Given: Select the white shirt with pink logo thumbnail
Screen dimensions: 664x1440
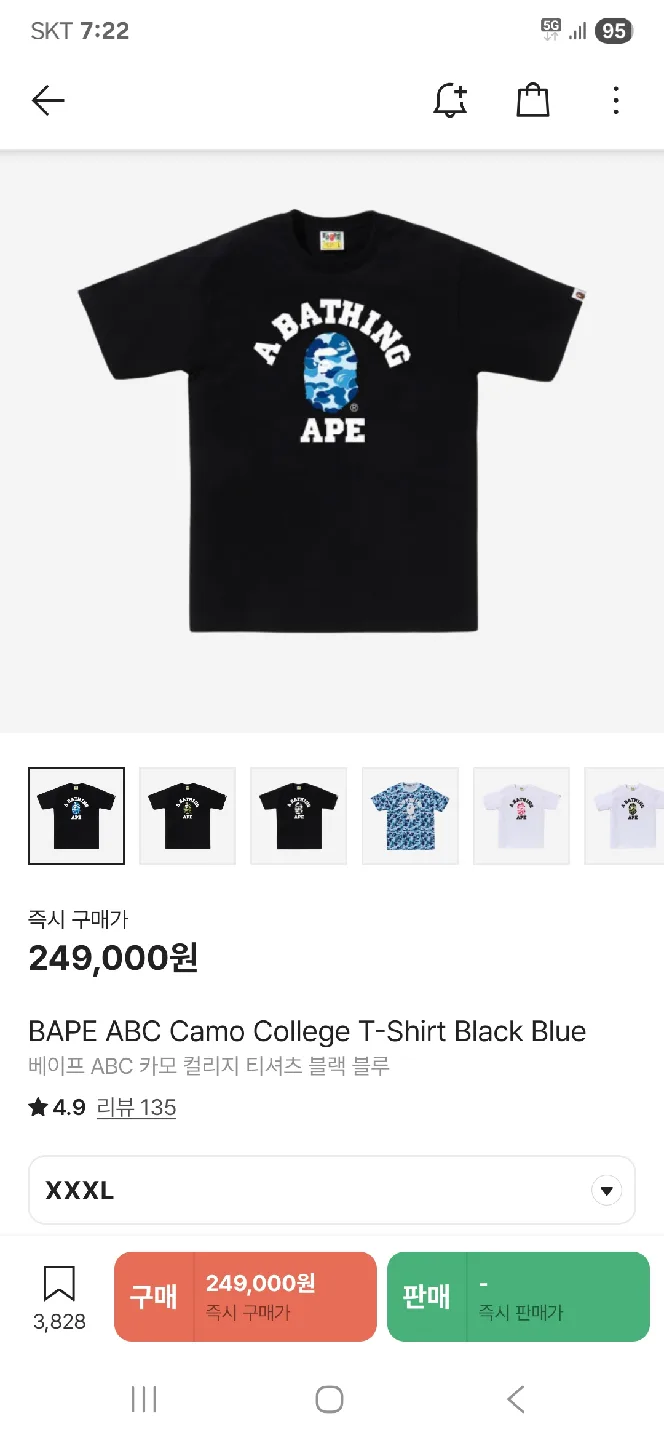Looking at the screenshot, I should (521, 815).
